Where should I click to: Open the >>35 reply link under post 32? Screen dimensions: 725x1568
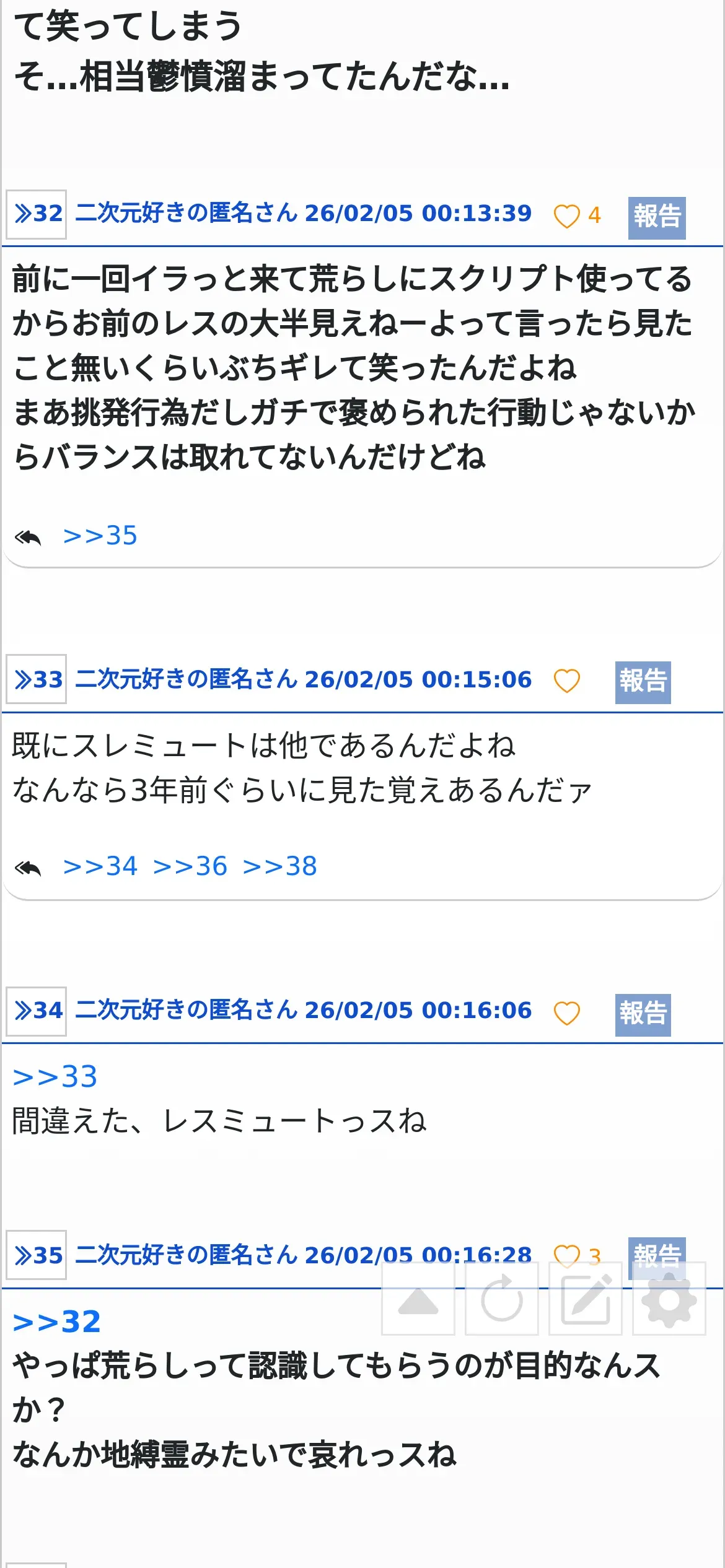point(100,536)
